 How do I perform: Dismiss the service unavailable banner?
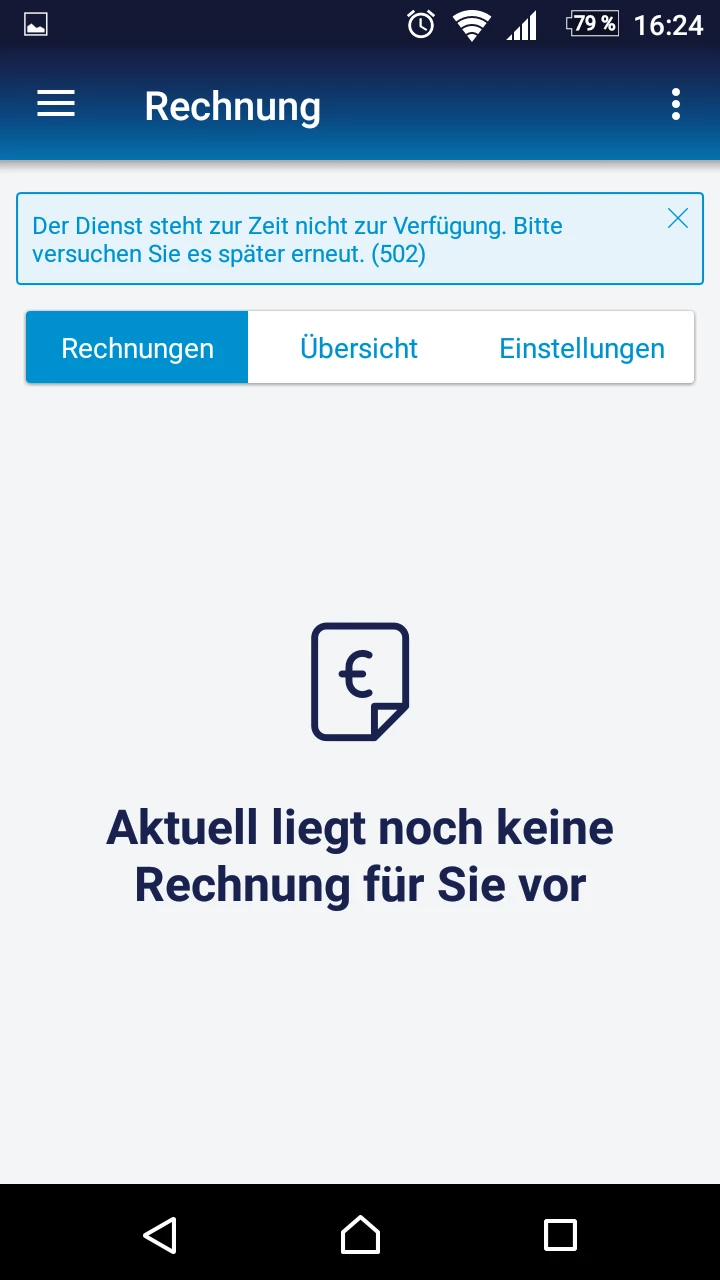tap(678, 219)
